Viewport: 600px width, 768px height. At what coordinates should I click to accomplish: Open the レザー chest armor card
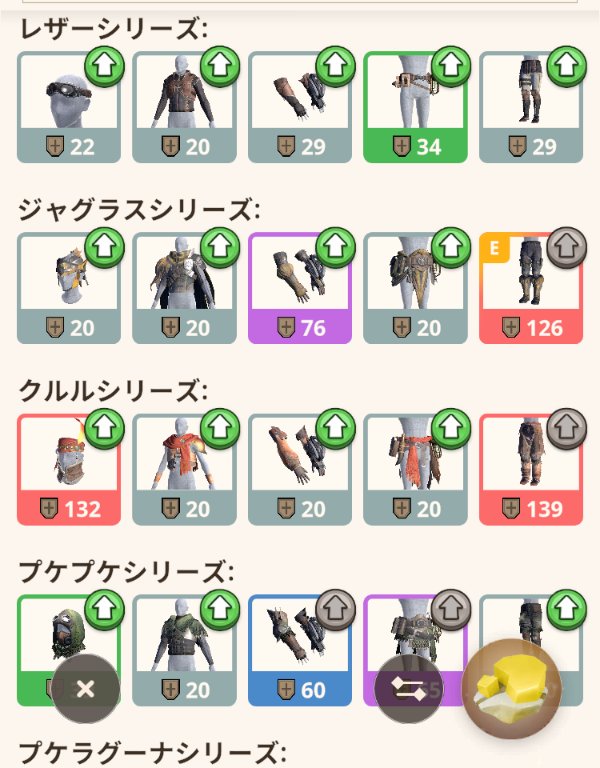click(184, 107)
